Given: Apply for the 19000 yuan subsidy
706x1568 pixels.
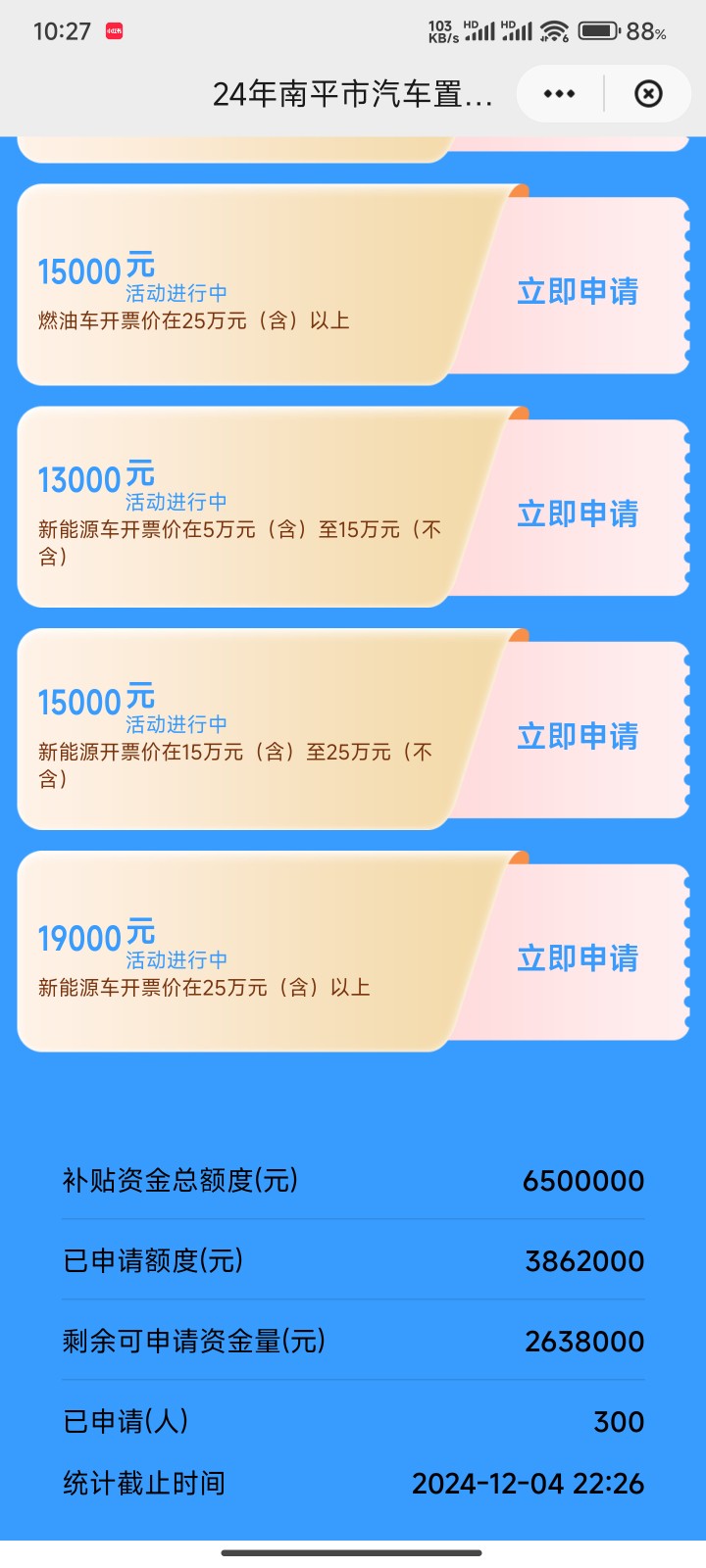Looking at the screenshot, I should click(x=578, y=957).
